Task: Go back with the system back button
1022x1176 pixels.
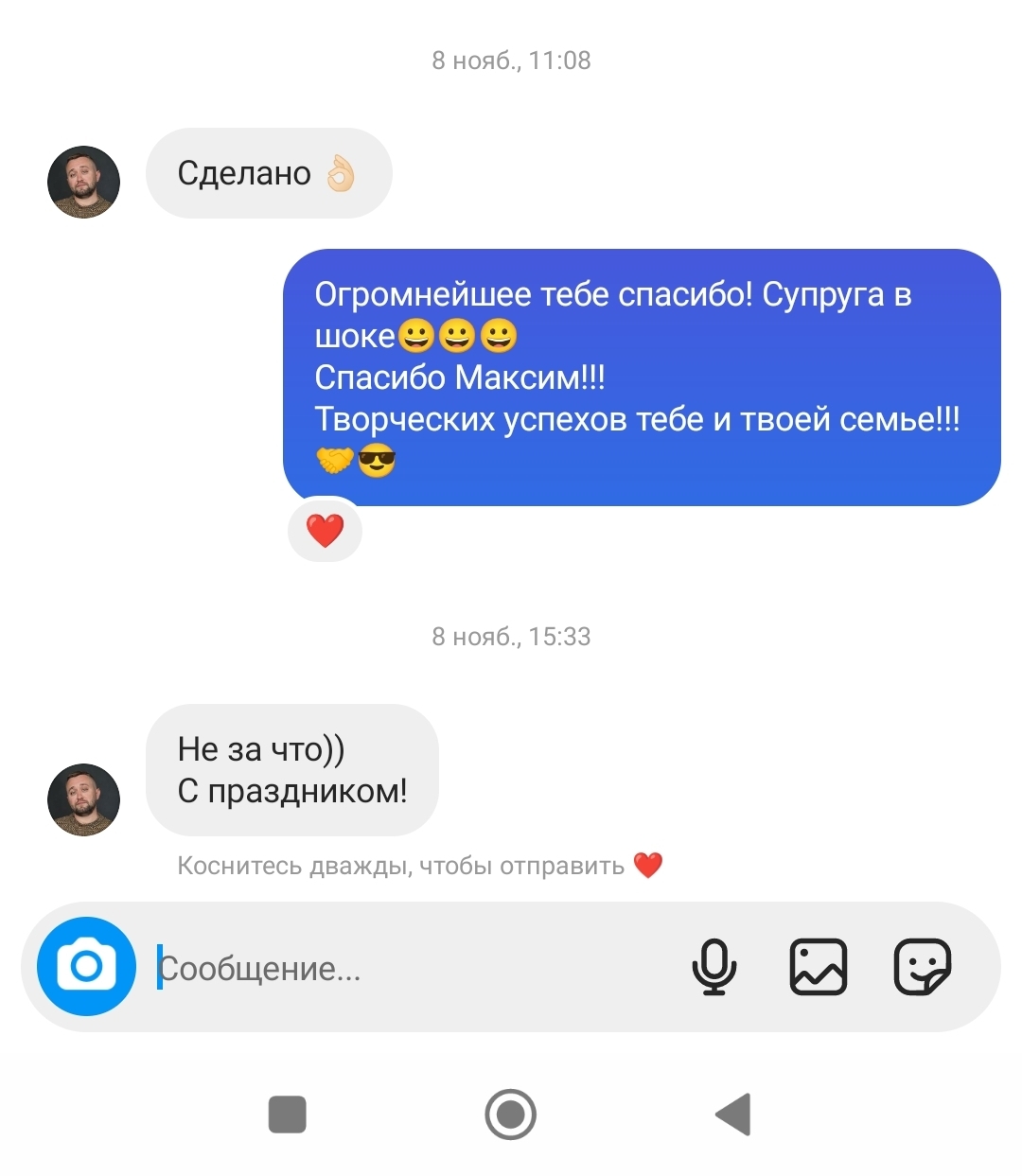Action: click(733, 1114)
